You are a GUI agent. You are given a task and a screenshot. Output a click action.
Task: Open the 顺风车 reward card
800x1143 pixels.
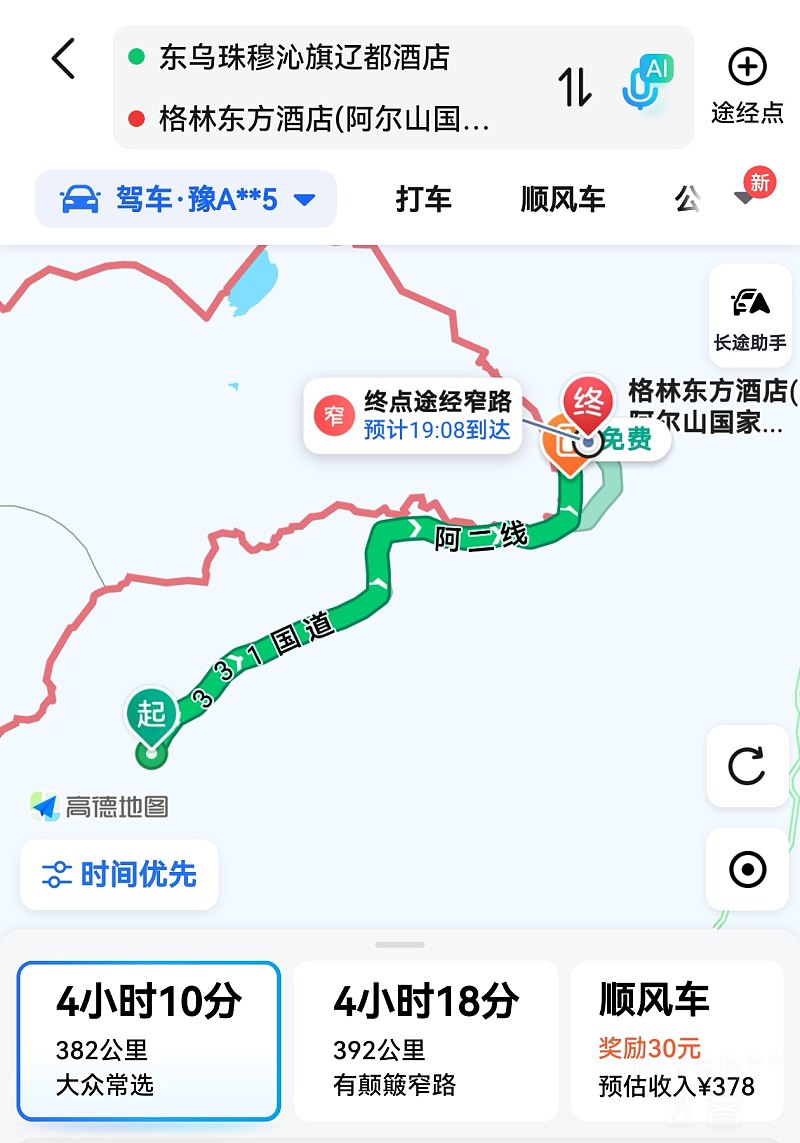pyautogui.click(x=677, y=1040)
